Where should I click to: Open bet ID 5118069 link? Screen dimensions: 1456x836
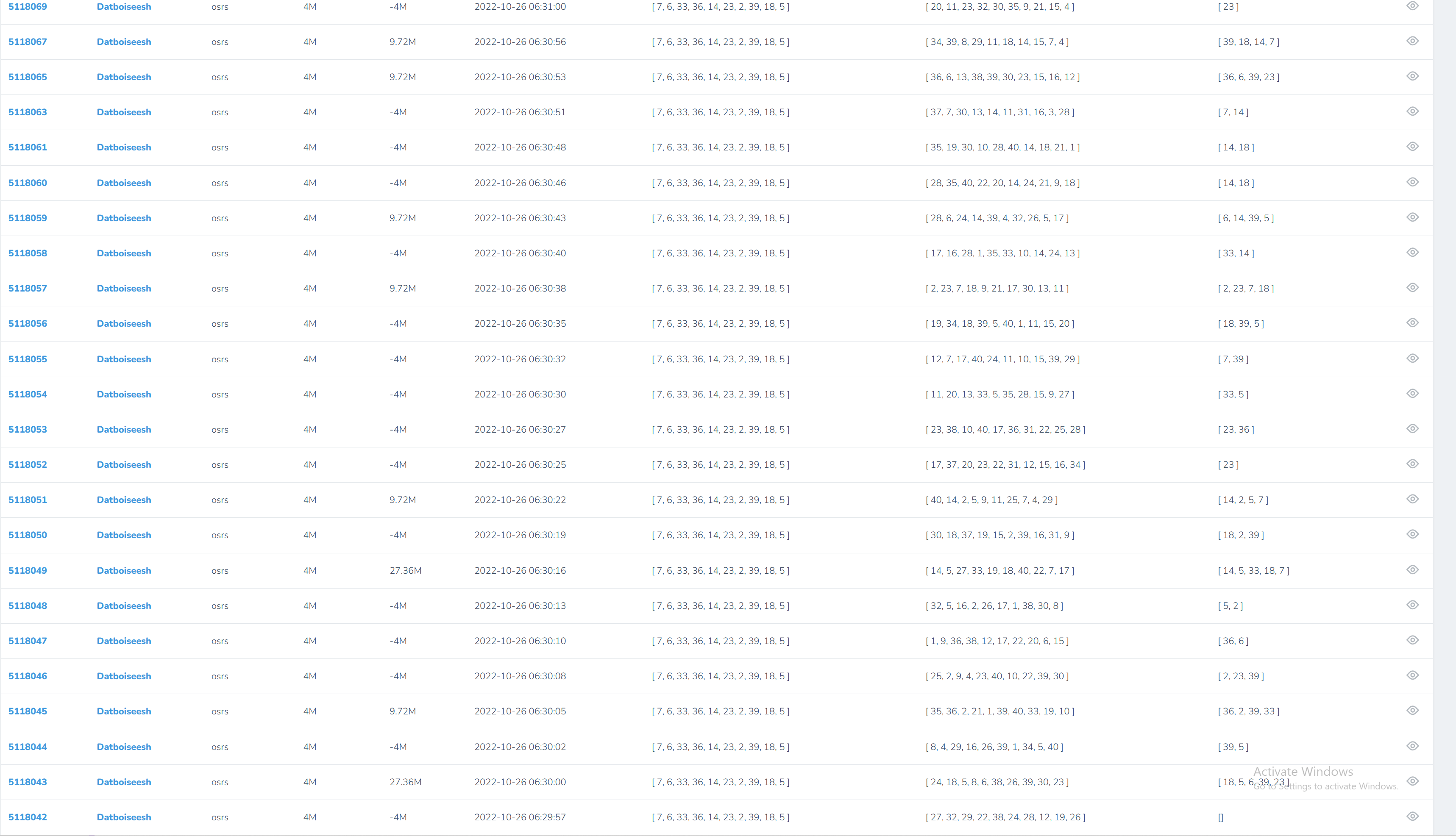click(x=28, y=7)
